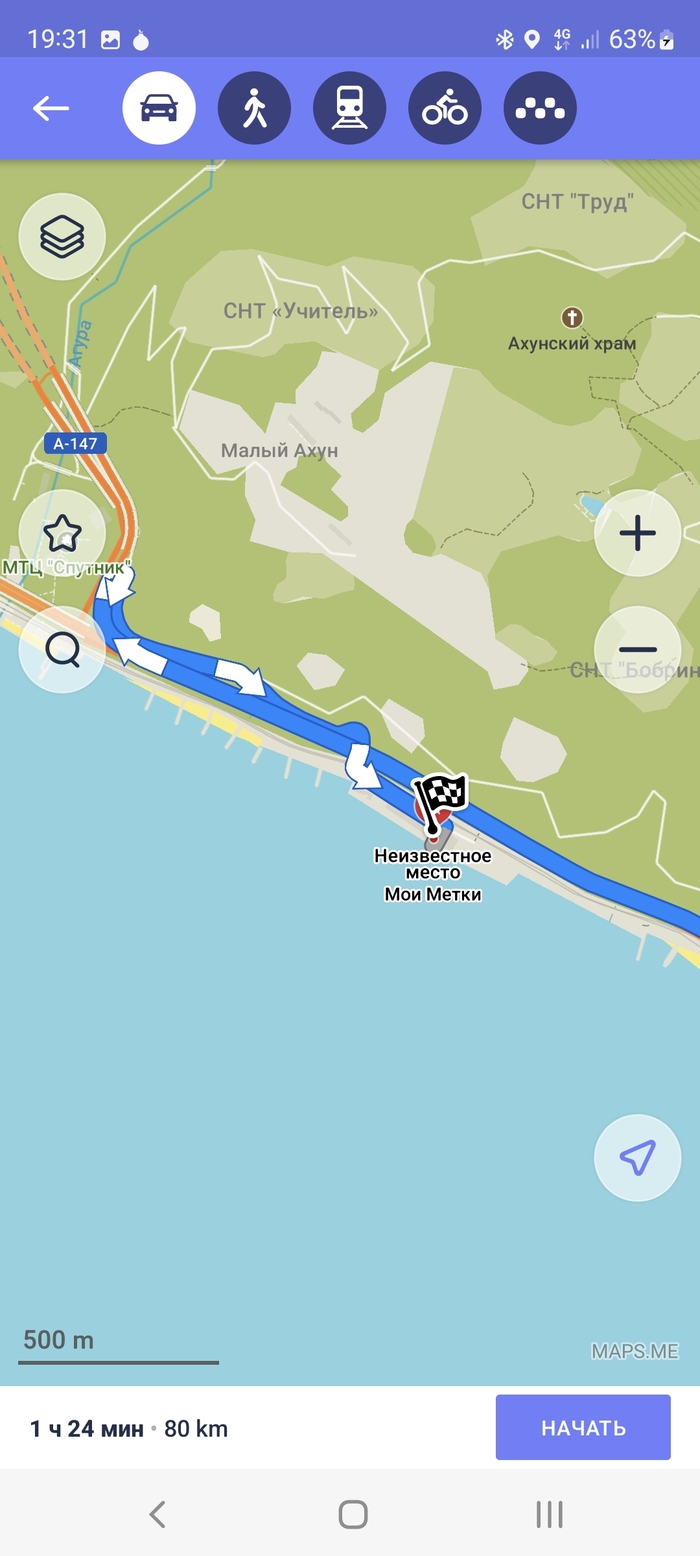Switch to taxi routing mode
This screenshot has width=700, height=1556.
coord(540,108)
